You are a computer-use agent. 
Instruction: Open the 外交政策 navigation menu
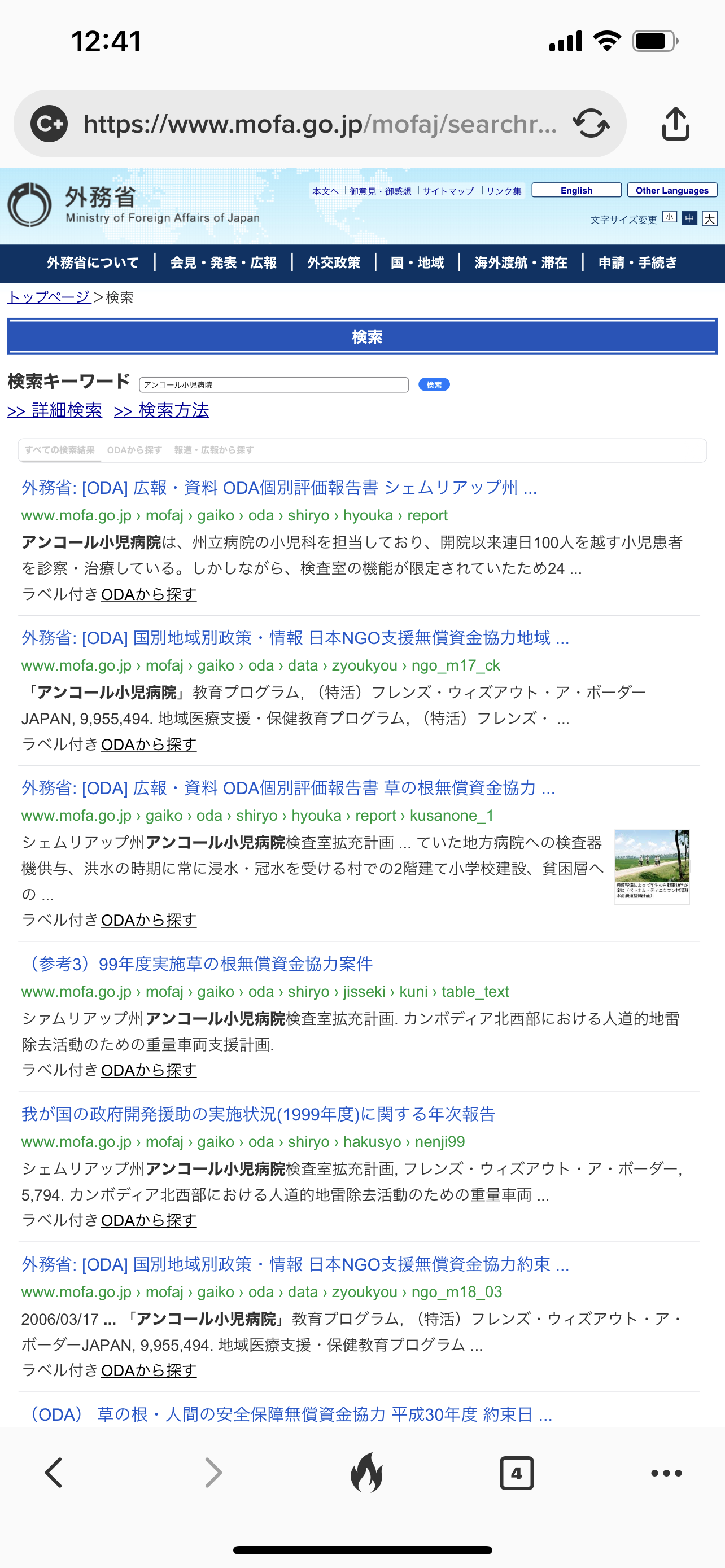[334, 262]
